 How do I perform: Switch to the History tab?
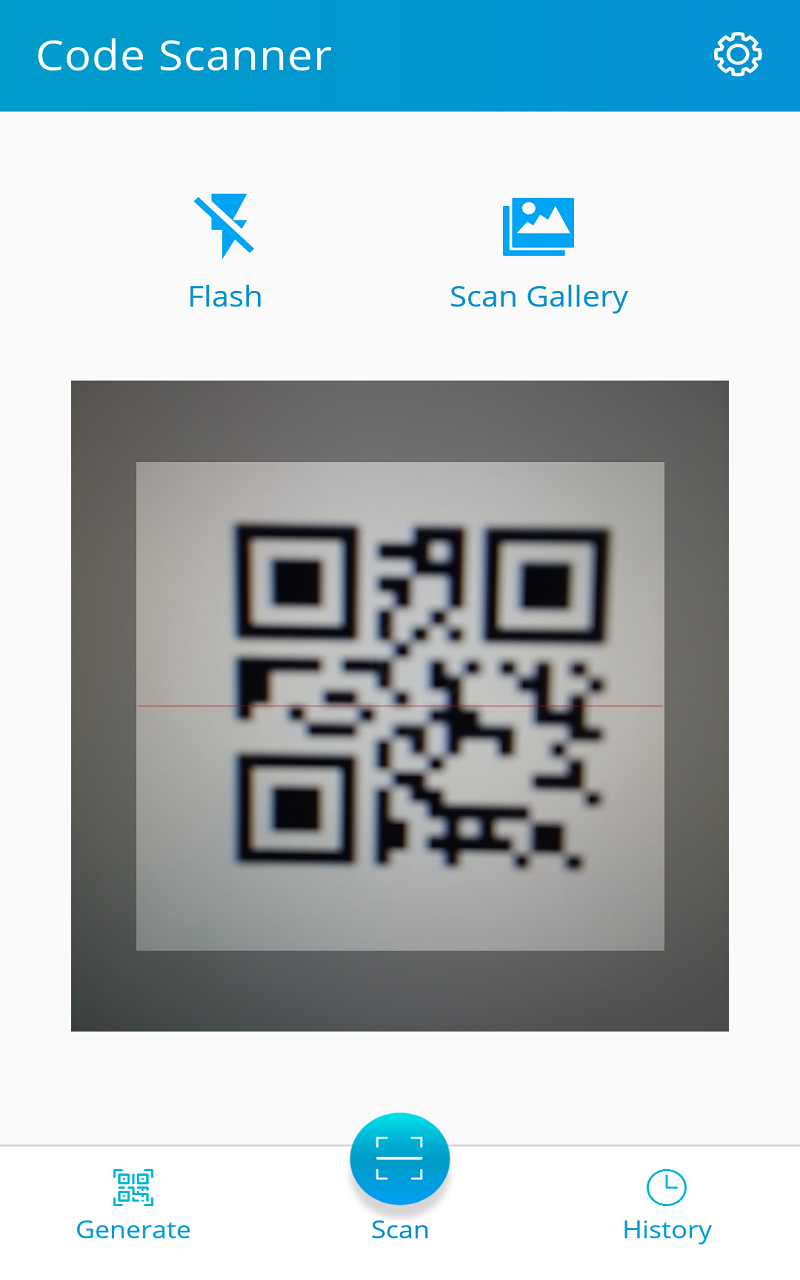pos(666,1205)
